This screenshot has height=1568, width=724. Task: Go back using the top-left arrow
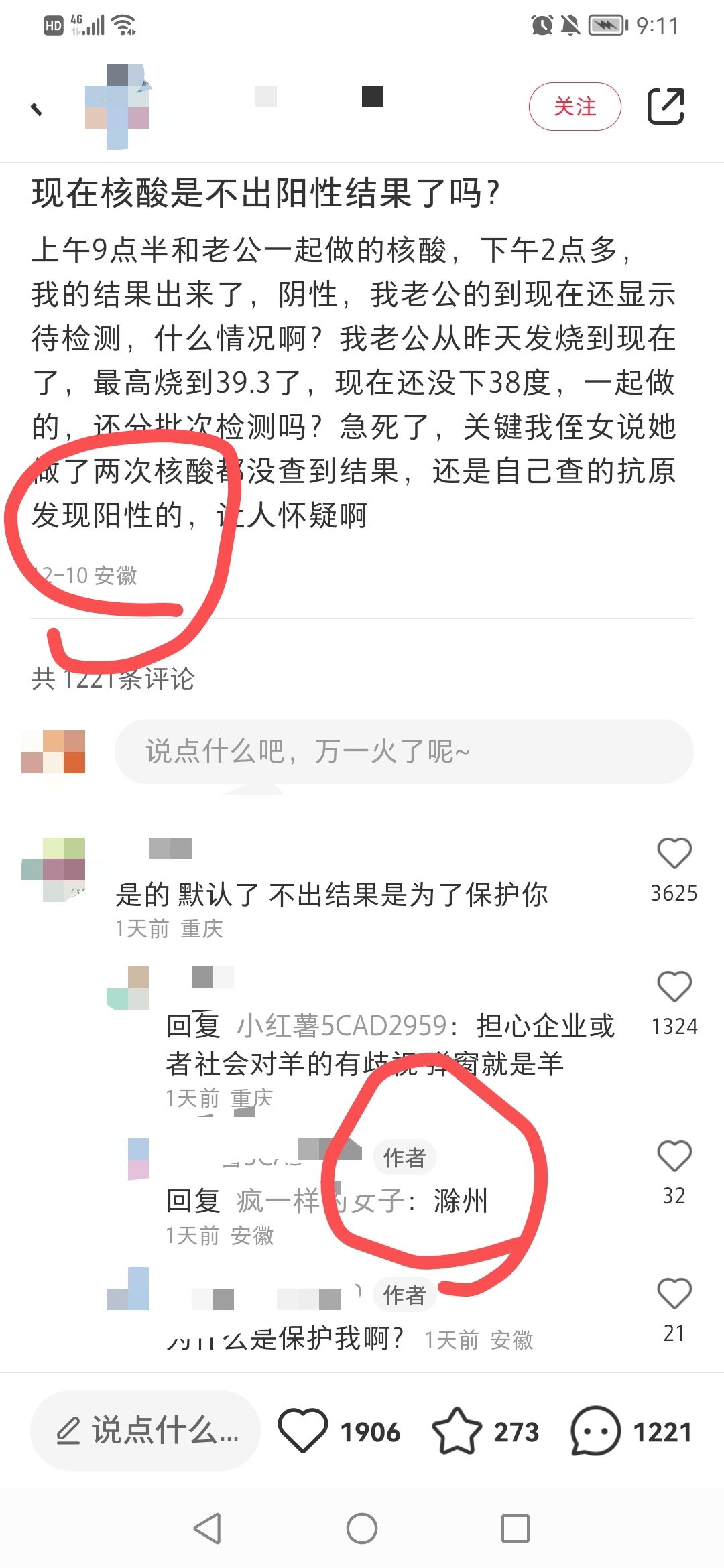[37, 108]
